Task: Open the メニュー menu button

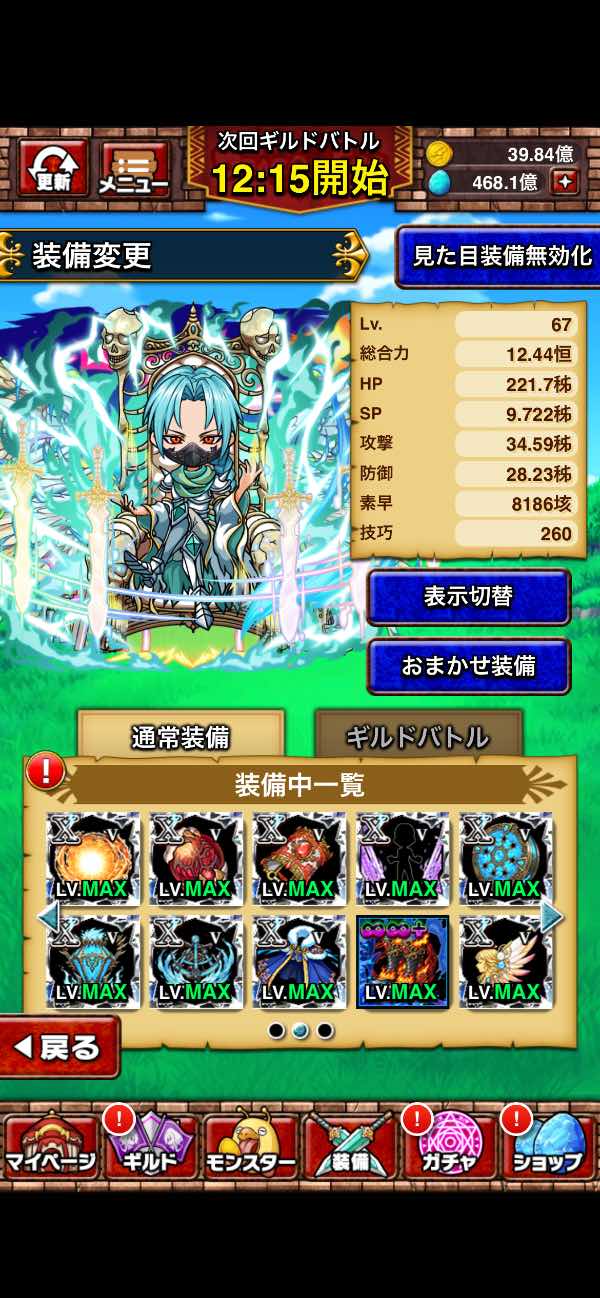Action: click(x=133, y=167)
